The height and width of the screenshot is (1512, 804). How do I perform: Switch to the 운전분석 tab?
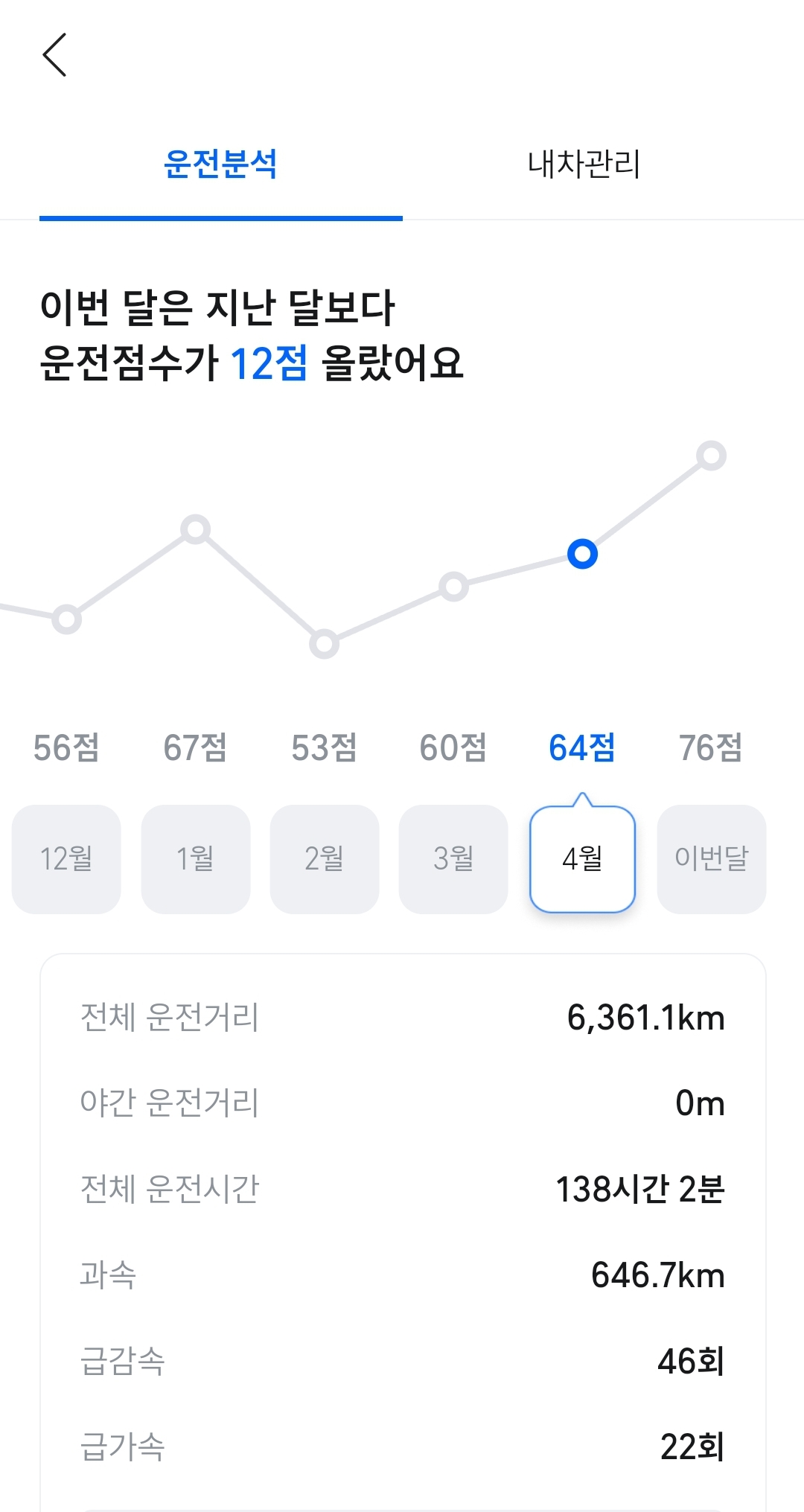(220, 165)
